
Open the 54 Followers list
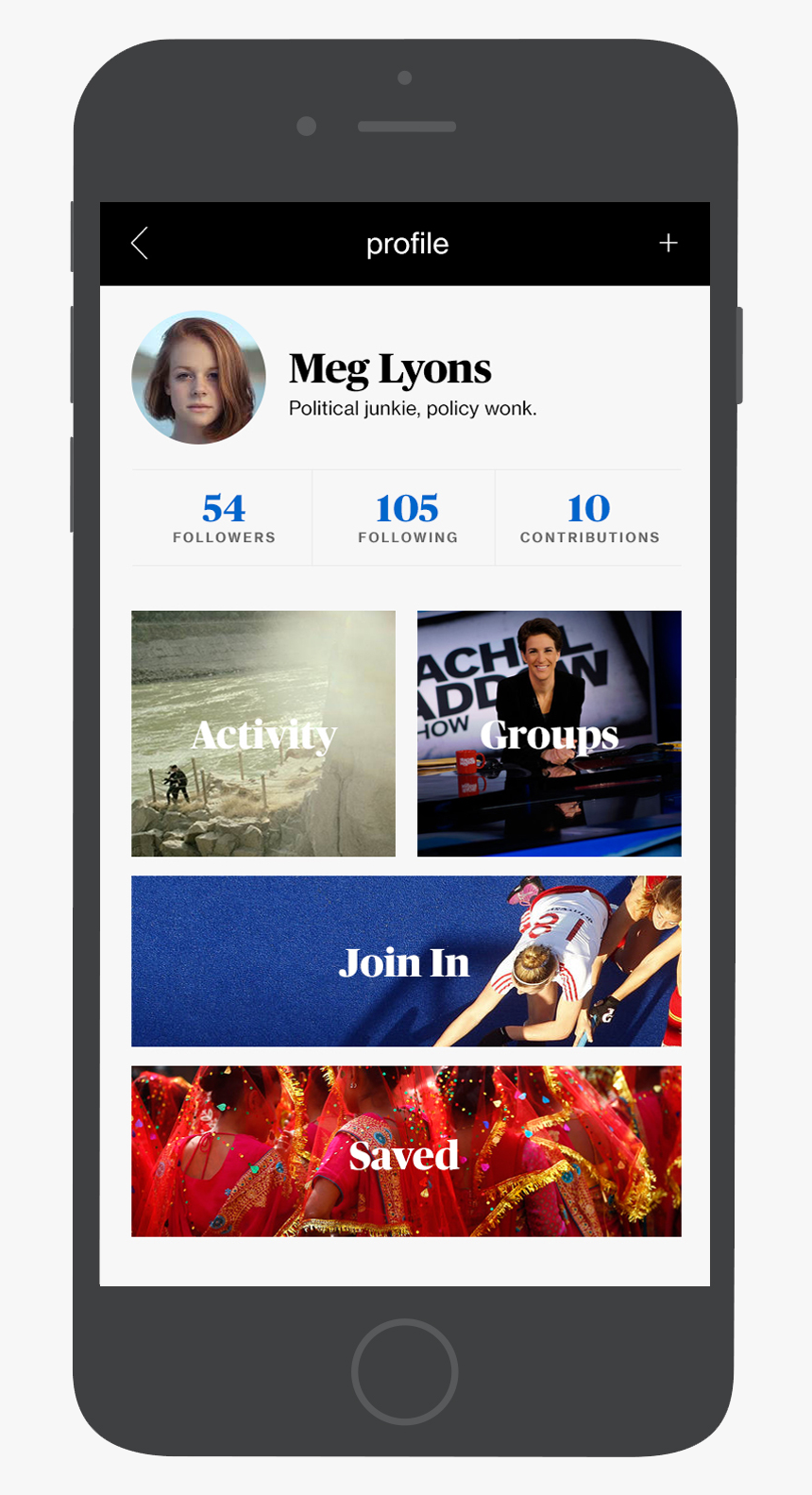(x=224, y=518)
